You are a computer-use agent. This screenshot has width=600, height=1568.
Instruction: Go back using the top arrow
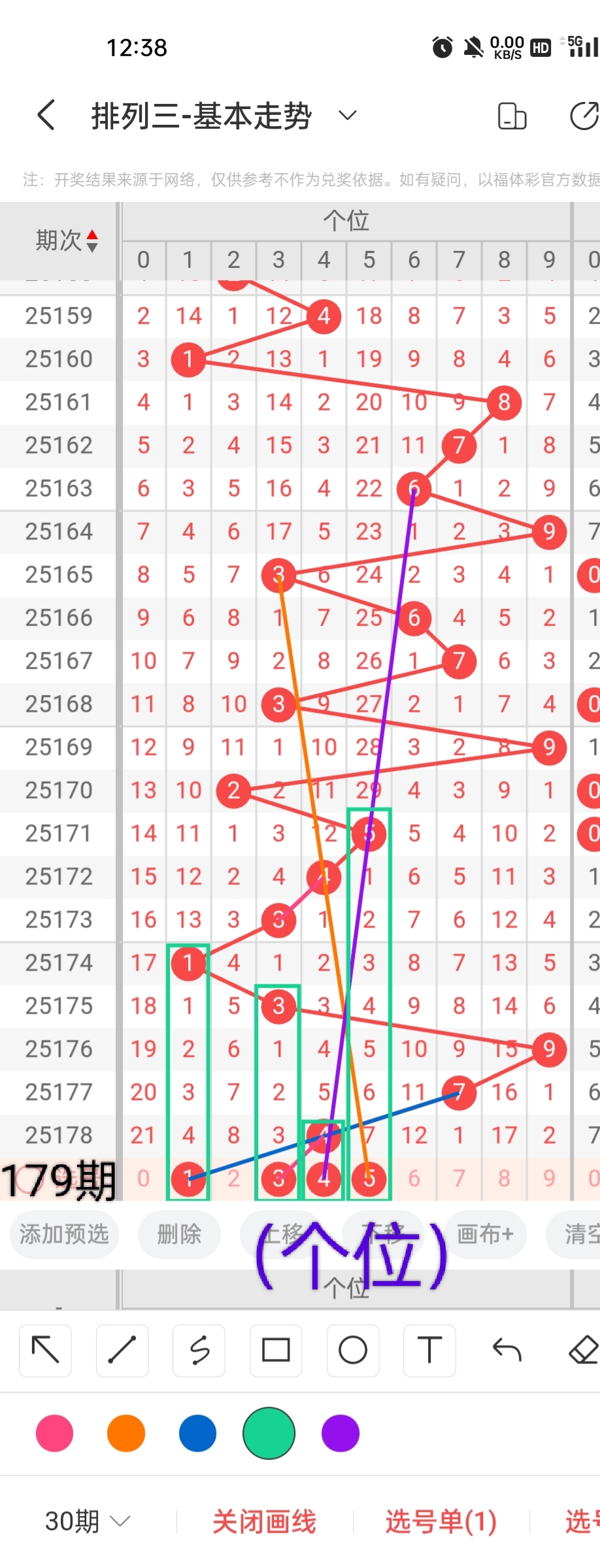point(46,116)
